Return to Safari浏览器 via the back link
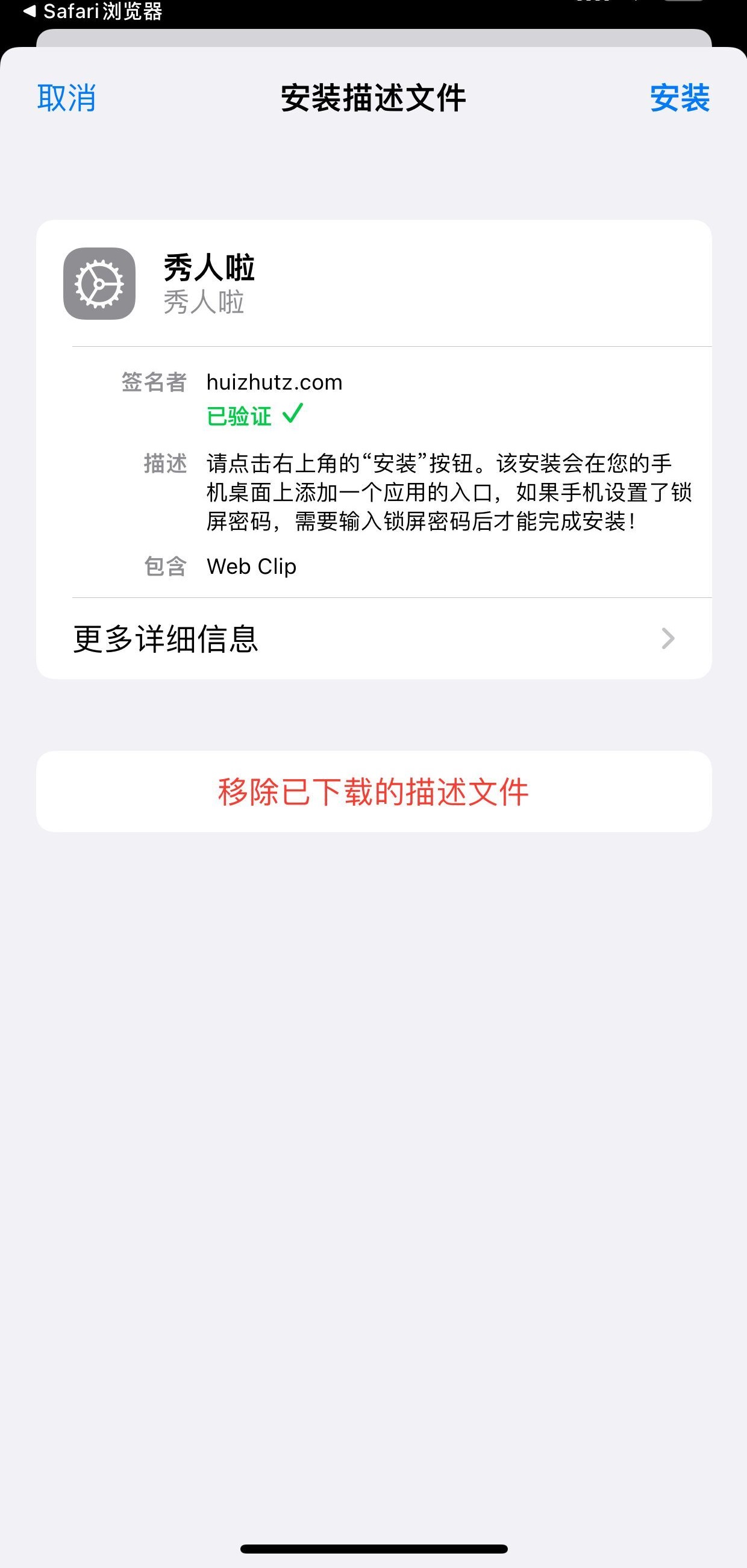 (93, 11)
